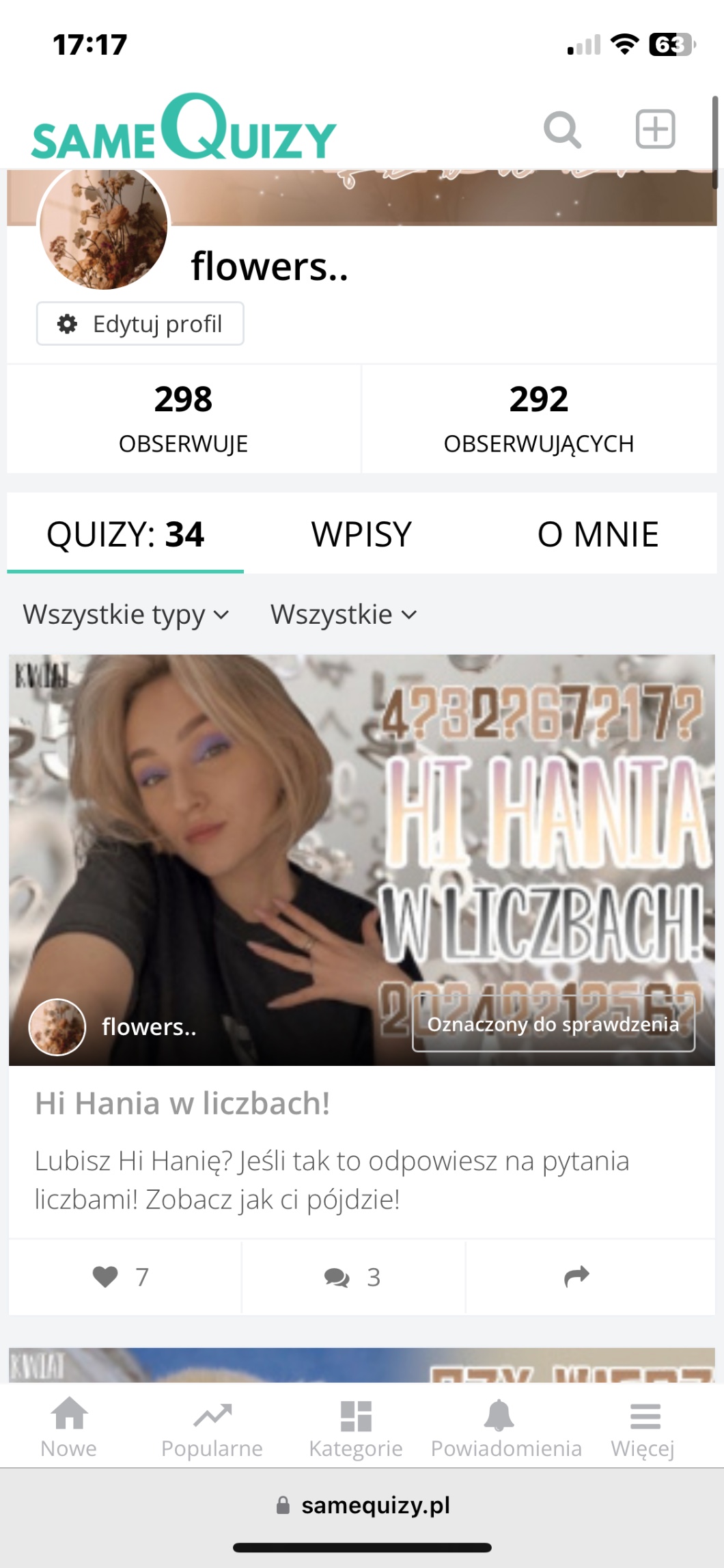
Task: Switch to the WPISY tab
Action: [x=361, y=534]
